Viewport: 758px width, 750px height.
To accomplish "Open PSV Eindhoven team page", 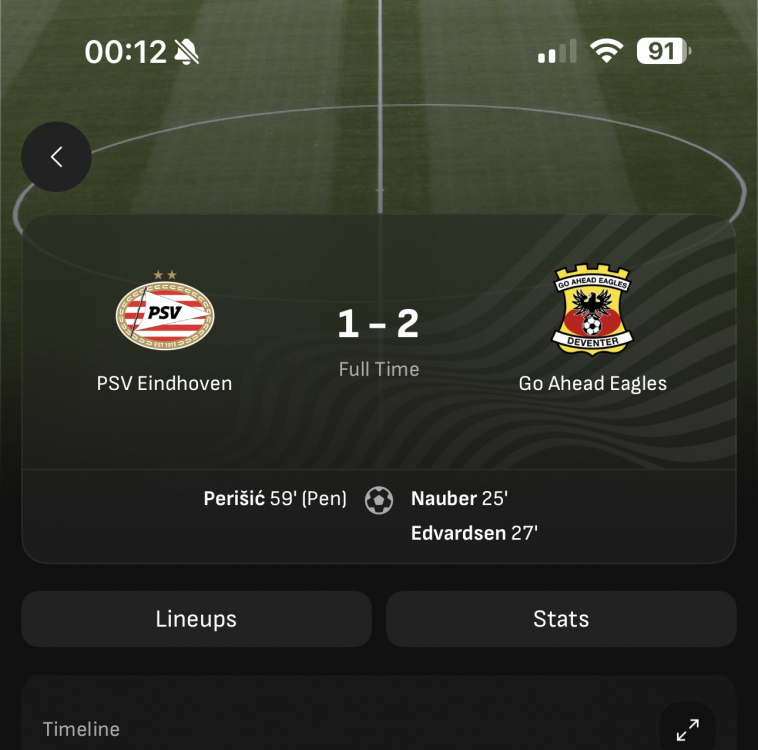I will coord(164,315).
